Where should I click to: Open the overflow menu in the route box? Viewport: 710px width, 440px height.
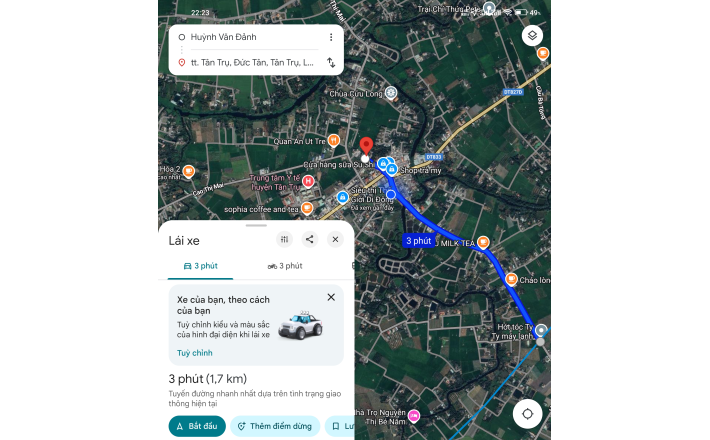pyautogui.click(x=331, y=37)
